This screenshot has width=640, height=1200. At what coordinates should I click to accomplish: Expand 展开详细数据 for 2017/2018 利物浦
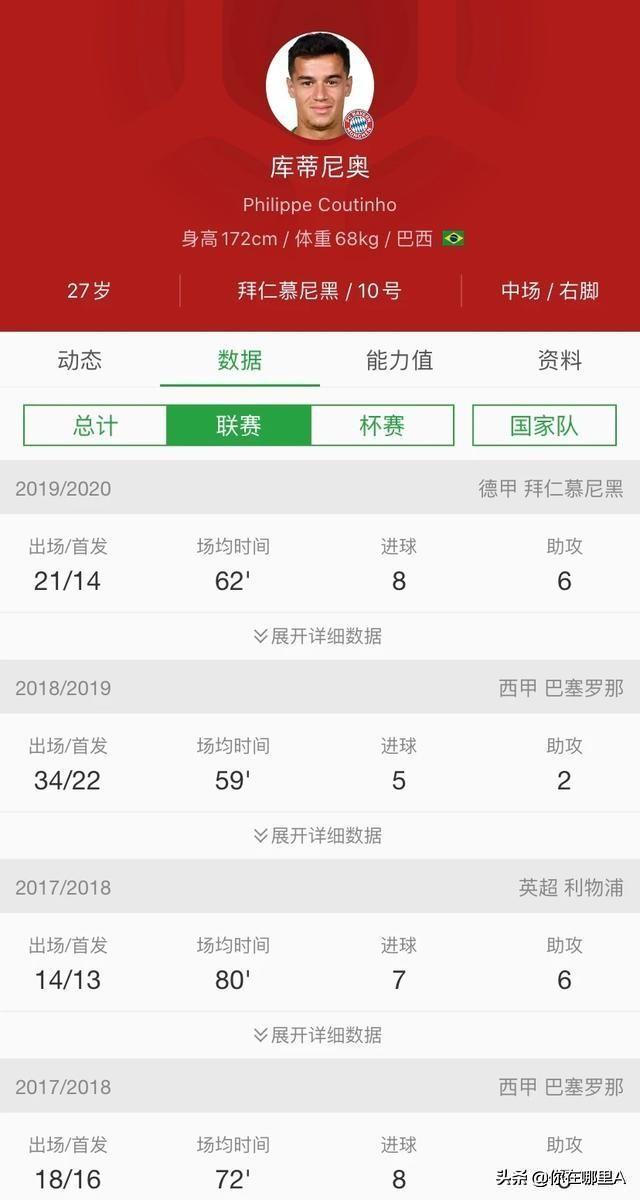(x=320, y=1034)
